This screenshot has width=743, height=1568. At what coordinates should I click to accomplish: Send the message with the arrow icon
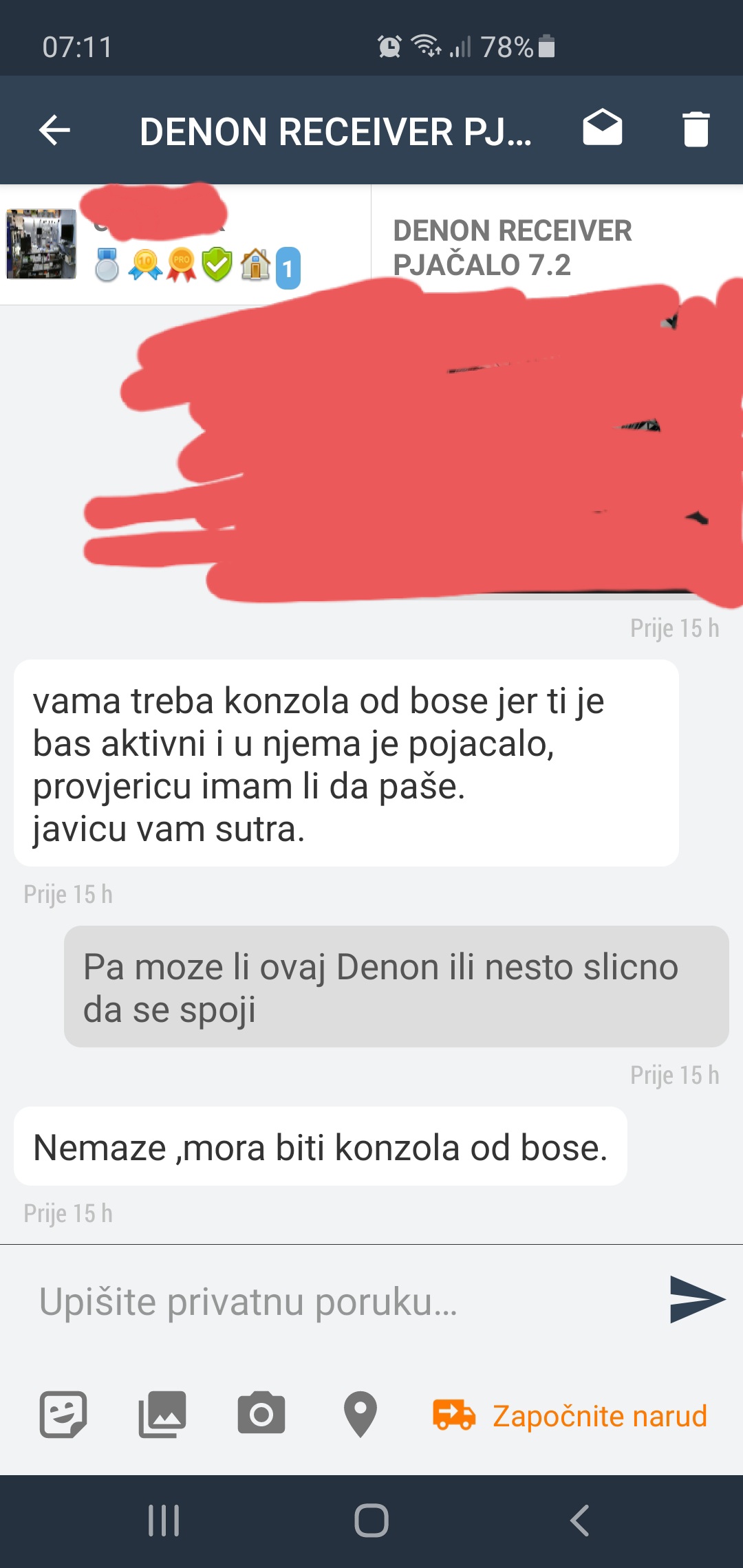click(x=697, y=1300)
